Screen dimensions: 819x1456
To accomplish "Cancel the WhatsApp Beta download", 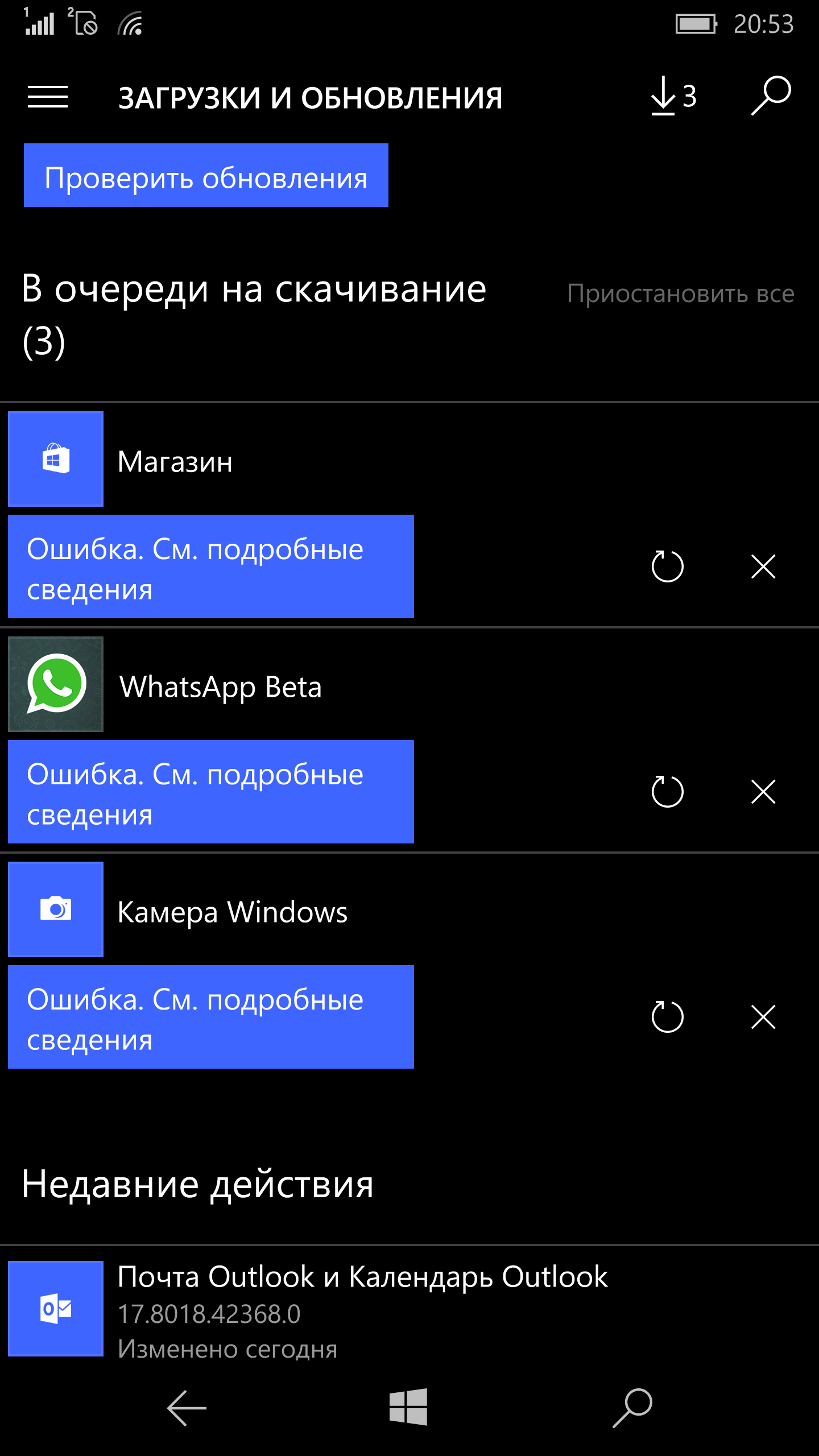I will [763, 792].
